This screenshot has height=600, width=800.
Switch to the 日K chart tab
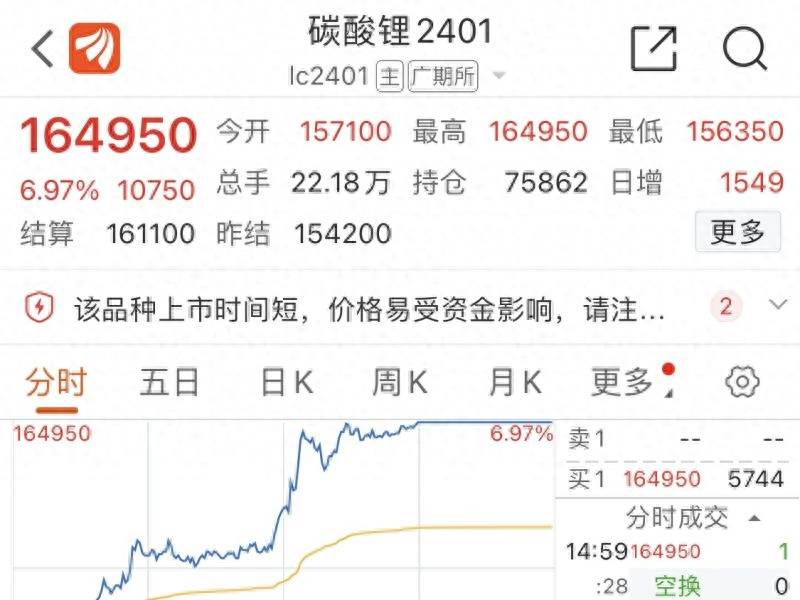[287, 382]
